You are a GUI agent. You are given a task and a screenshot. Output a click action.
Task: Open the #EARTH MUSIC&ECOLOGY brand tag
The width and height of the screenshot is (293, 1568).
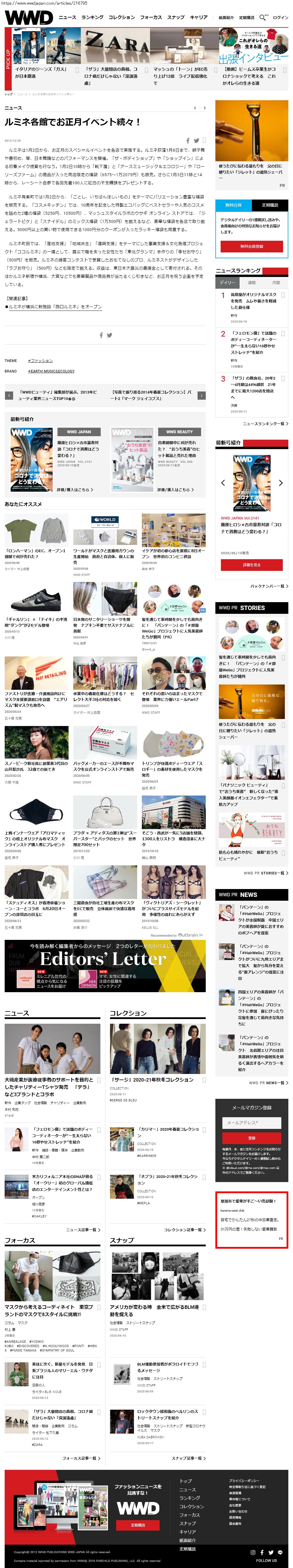click(51, 371)
